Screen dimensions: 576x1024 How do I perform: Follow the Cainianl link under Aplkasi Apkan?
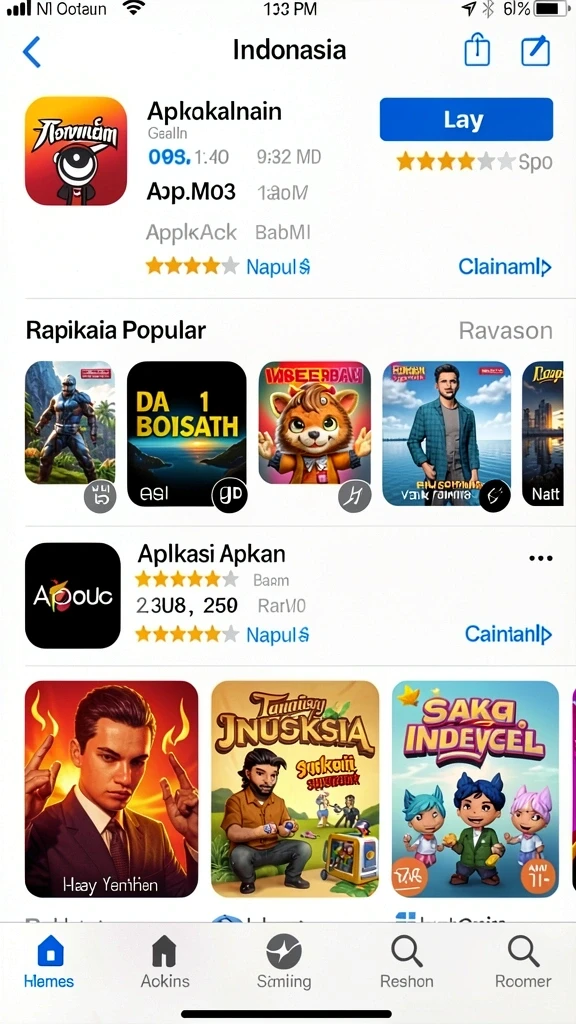click(508, 633)
